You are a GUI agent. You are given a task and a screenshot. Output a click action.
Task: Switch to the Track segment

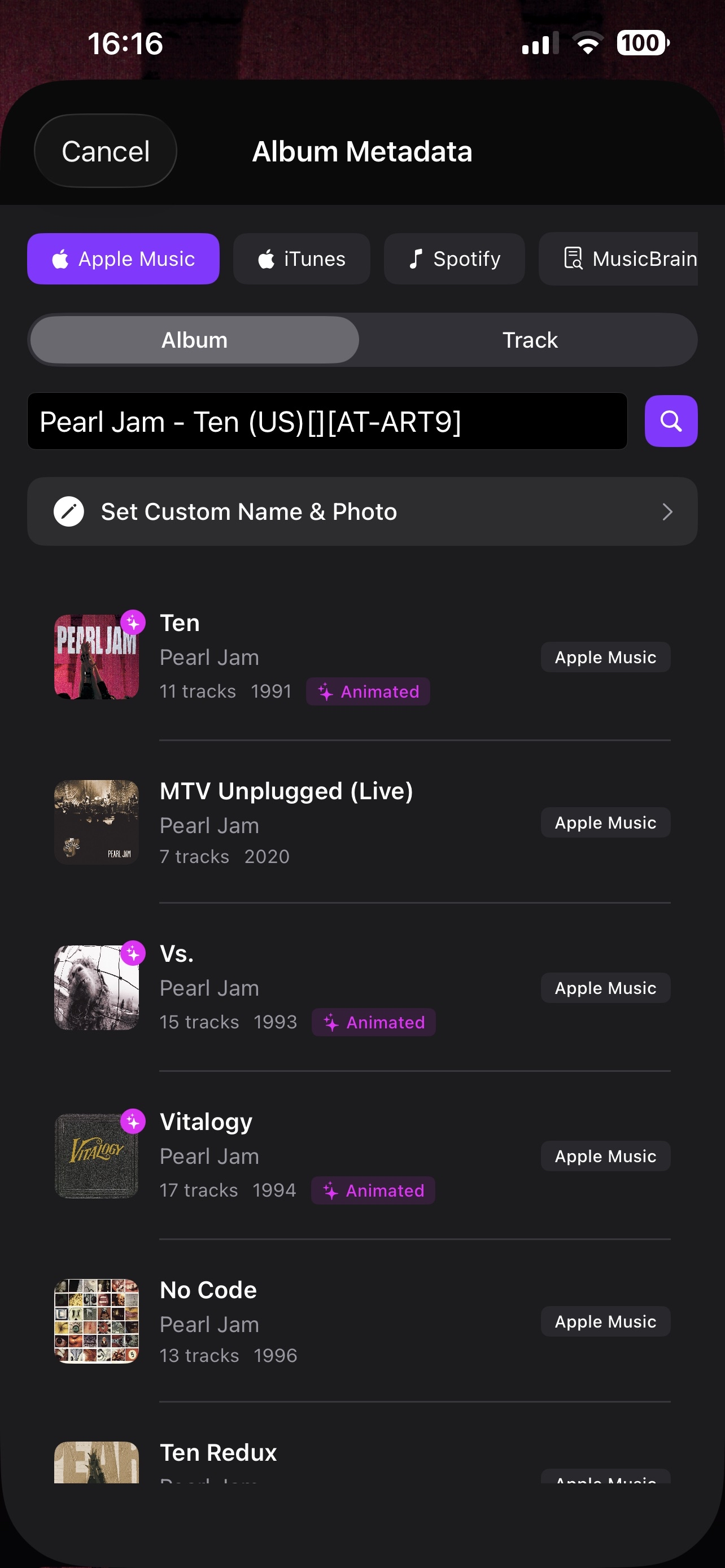(530, 340)
